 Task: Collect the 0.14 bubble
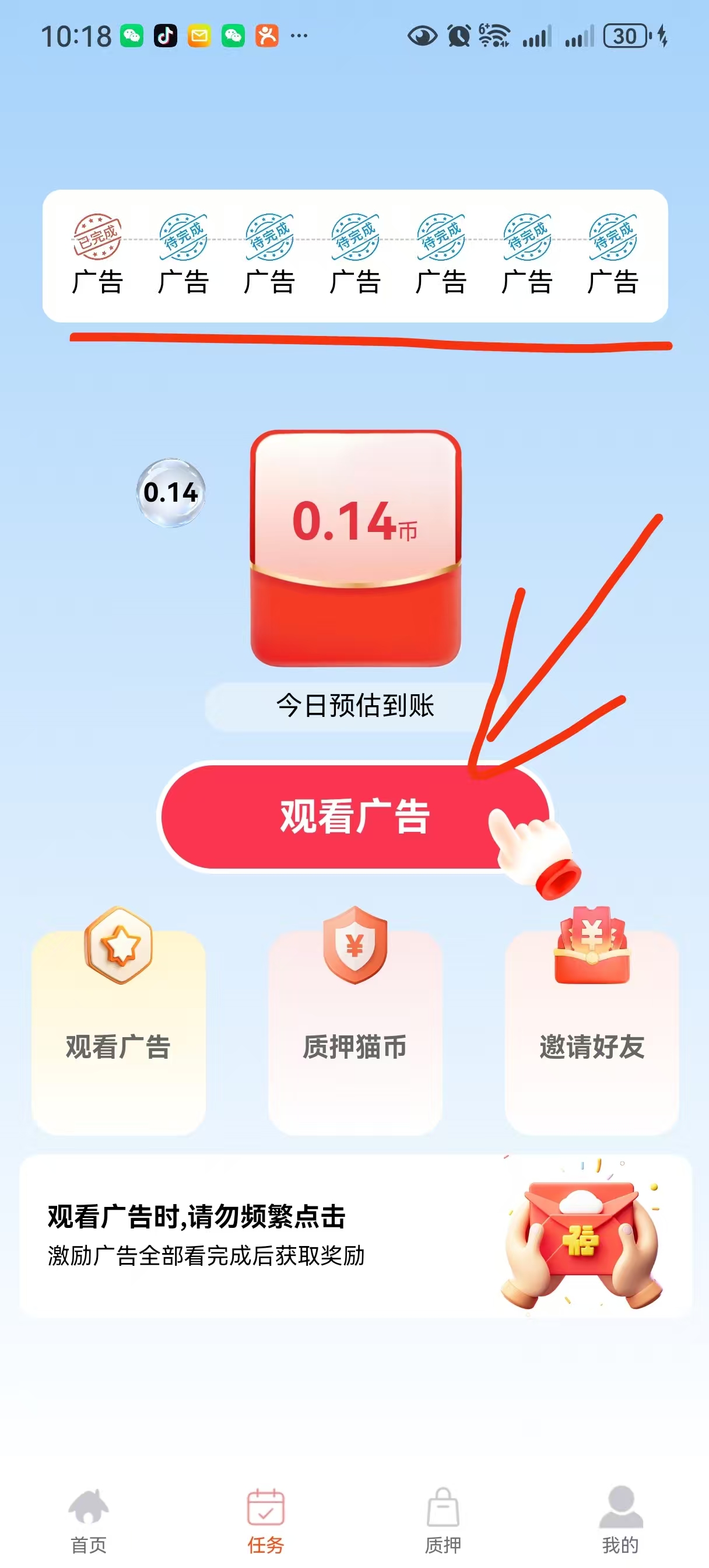pos(170,492)
